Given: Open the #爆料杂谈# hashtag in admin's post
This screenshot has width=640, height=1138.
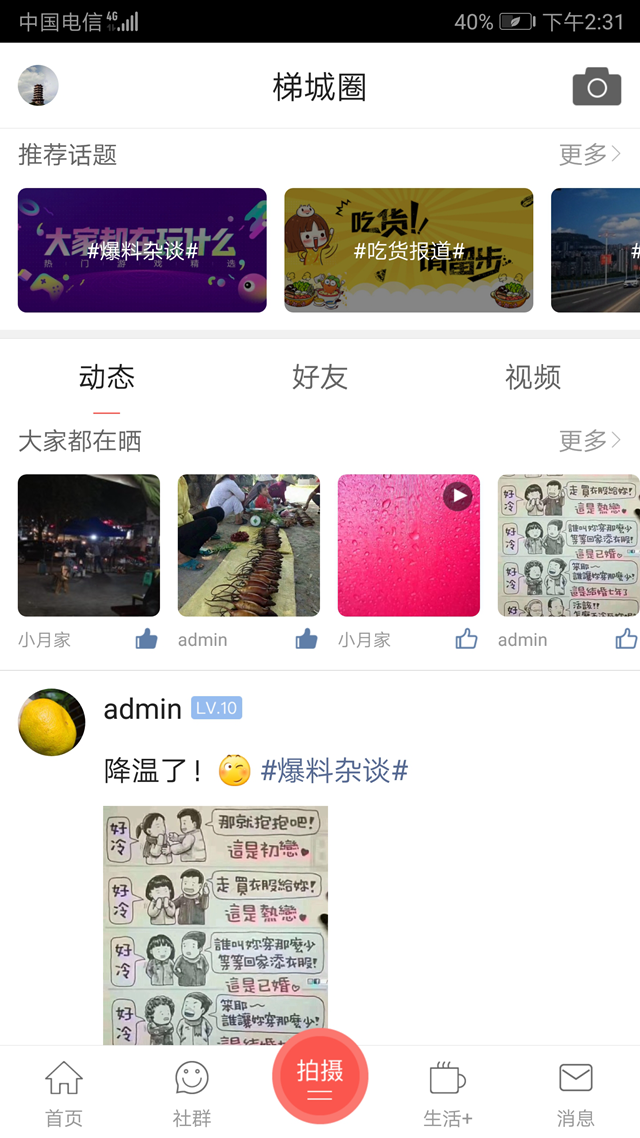Looking at the screenshot, I should coord(334,771).
